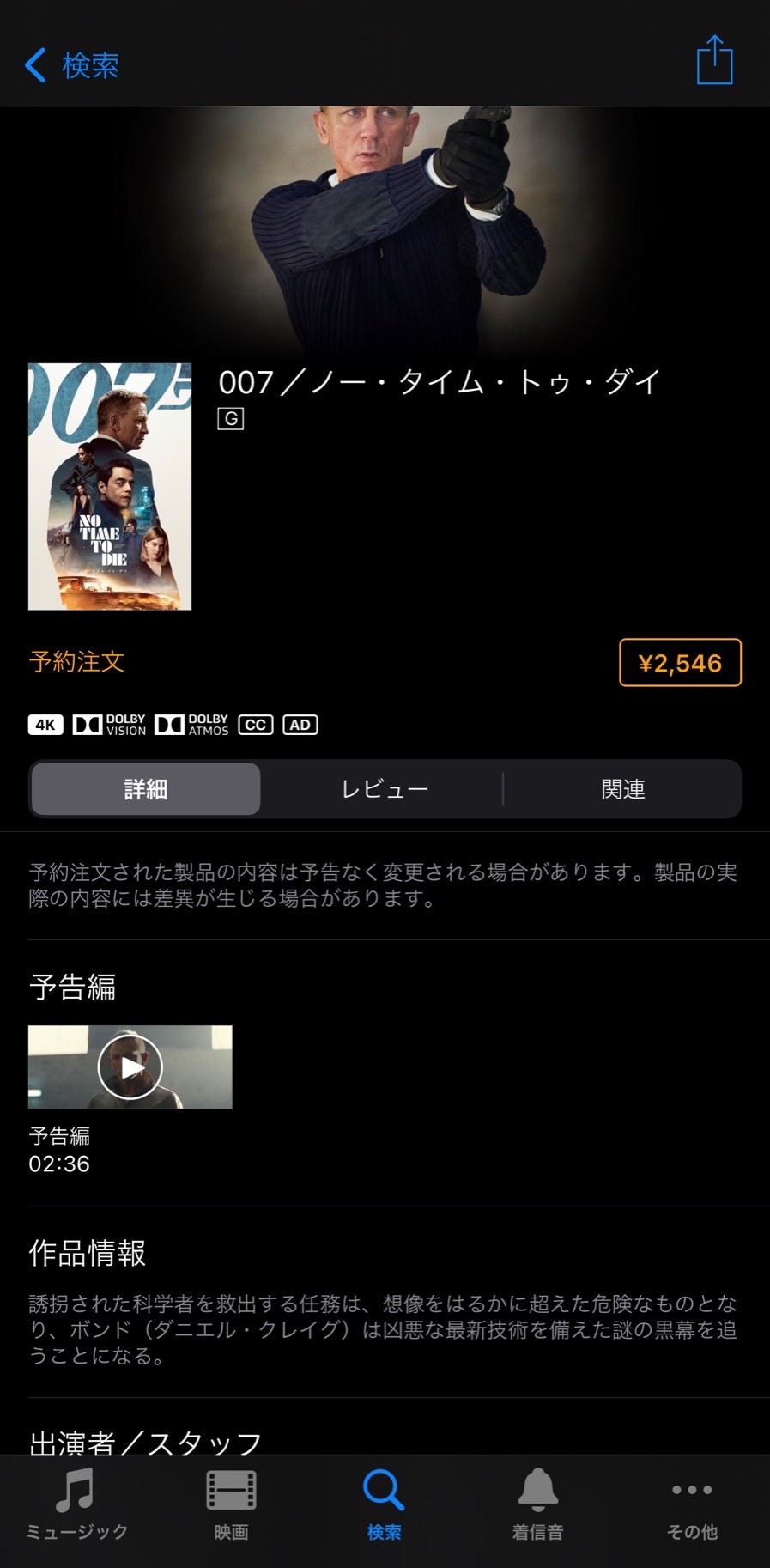Switch to the レビュー segment
Image resolution: width=770 pixels, height=1568 pixels.
tap(384, 789)
